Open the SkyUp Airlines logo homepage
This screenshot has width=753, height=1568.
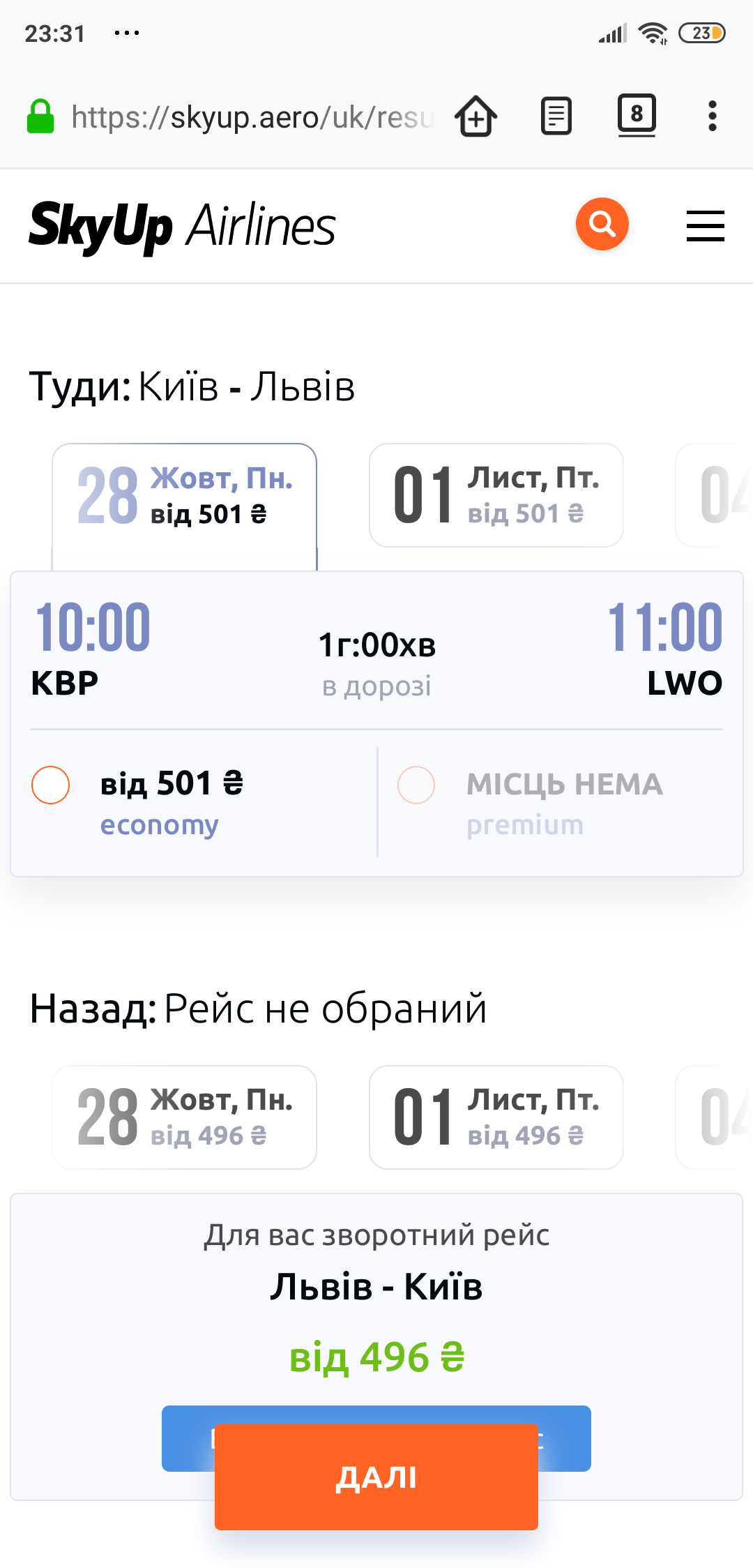pos(182,226)
